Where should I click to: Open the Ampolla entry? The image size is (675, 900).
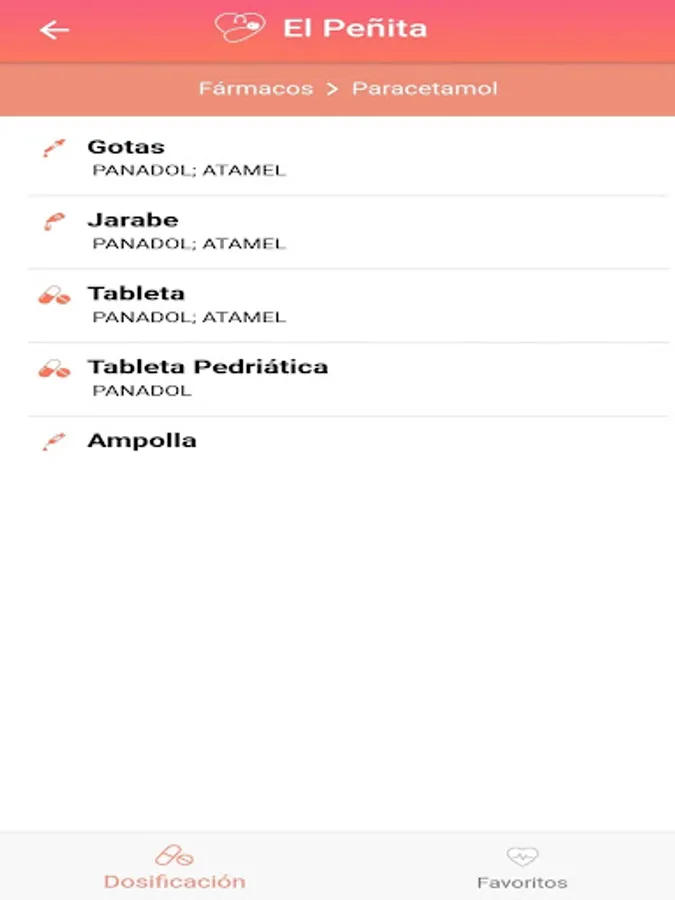click(142, 441)
